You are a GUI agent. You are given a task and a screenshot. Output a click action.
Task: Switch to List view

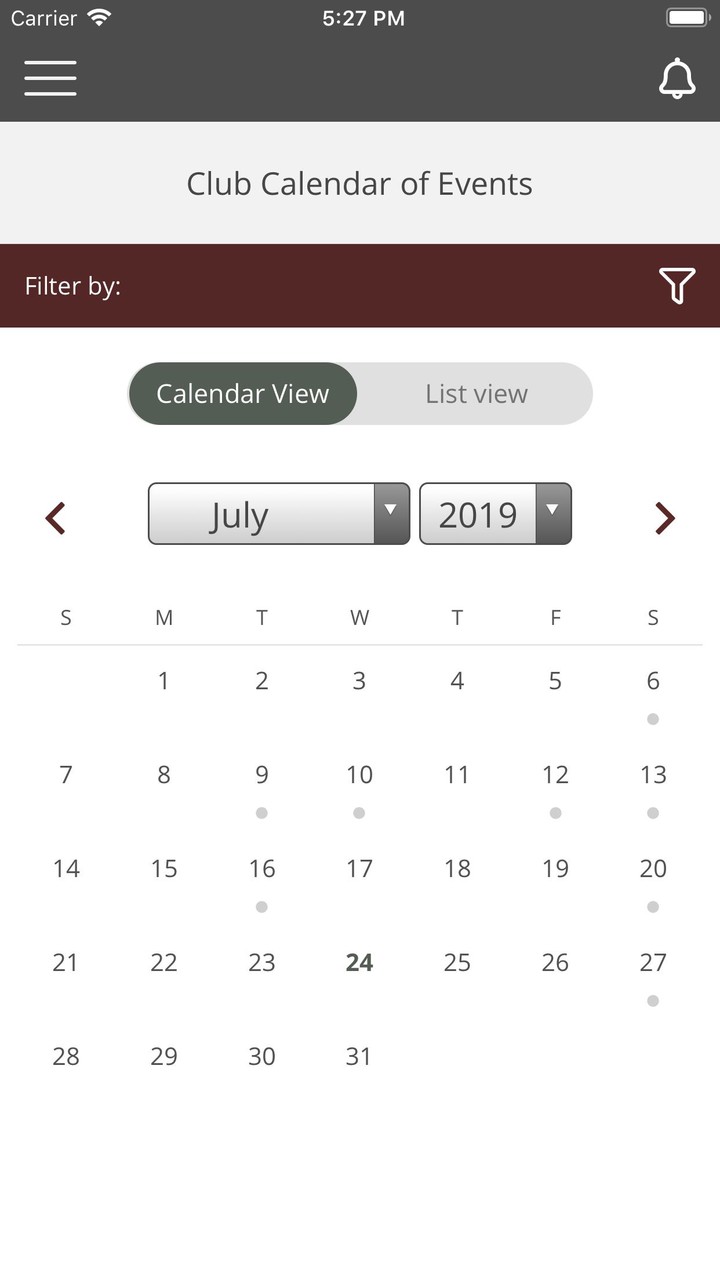(475, 393)
